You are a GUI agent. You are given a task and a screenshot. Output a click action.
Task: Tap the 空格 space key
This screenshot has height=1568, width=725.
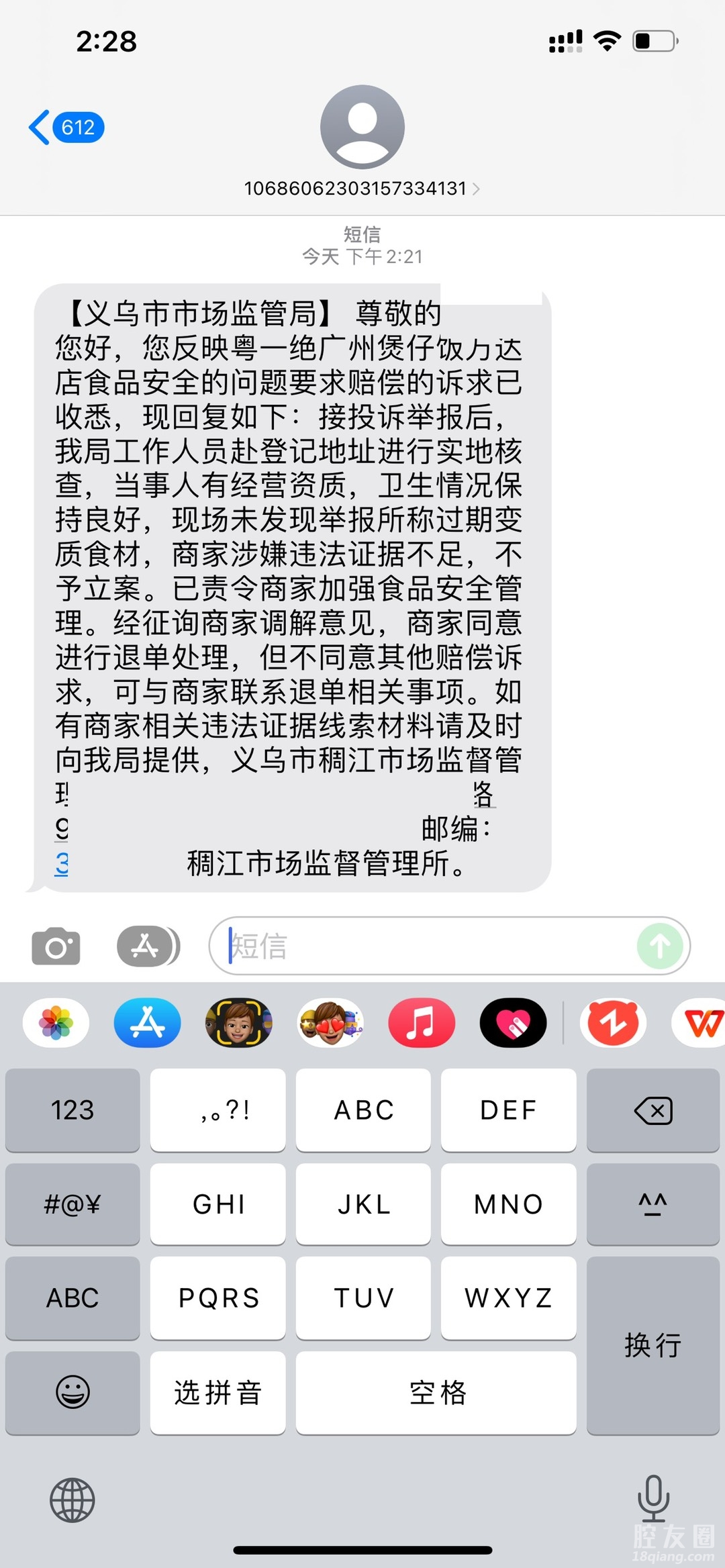click(436, 1392)
